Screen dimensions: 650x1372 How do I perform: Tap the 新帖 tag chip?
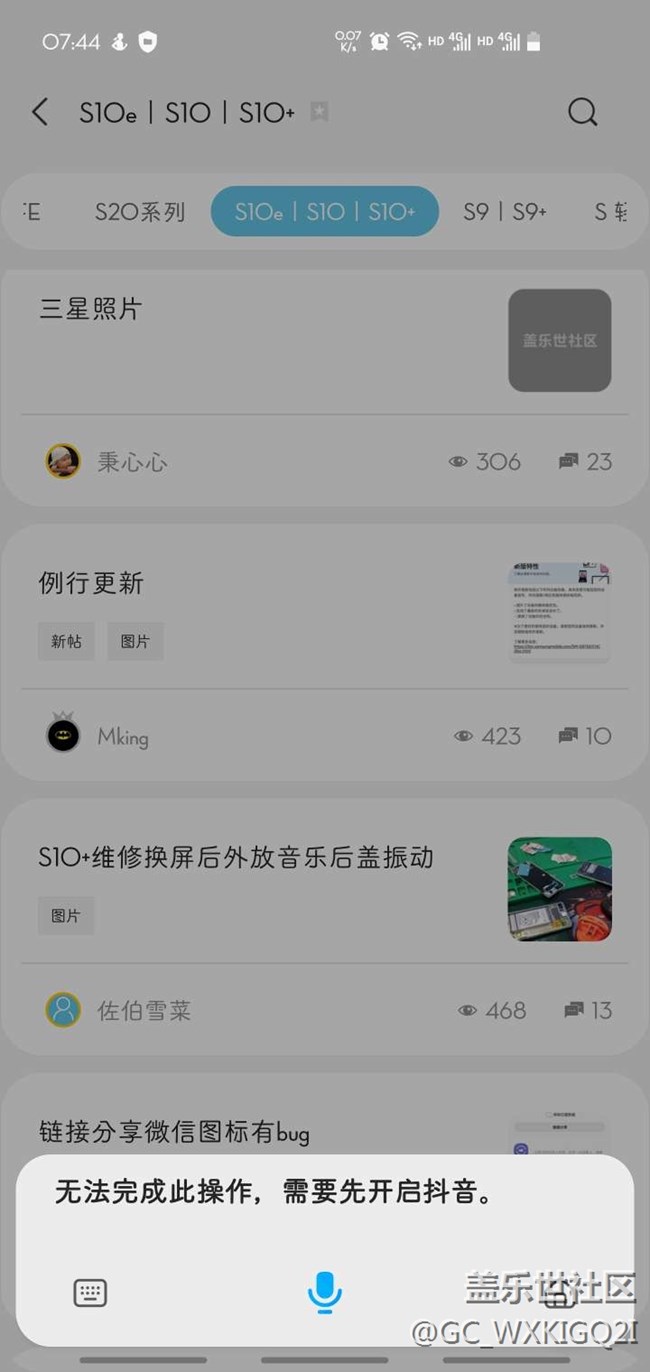tap(66, 642)
